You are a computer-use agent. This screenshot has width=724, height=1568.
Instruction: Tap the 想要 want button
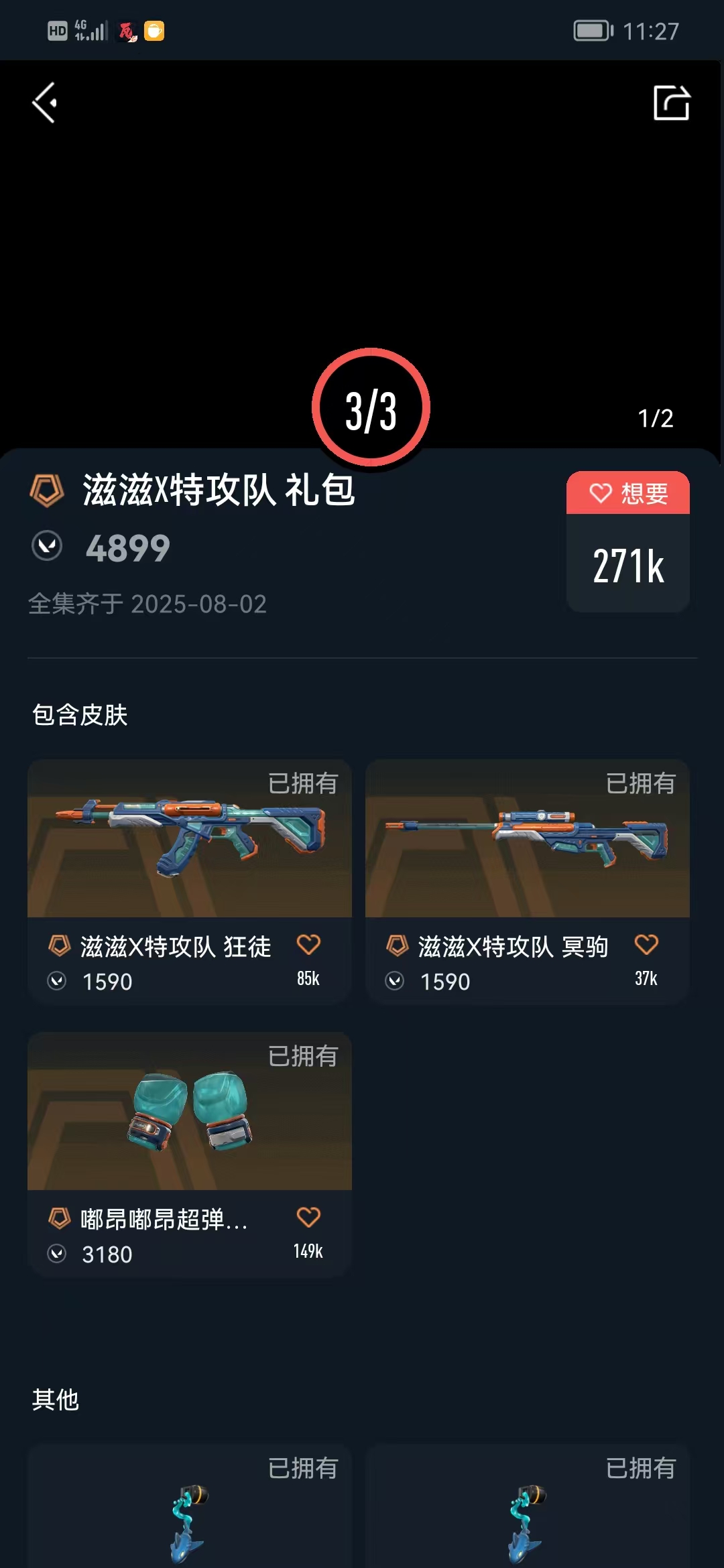point(628,493)
